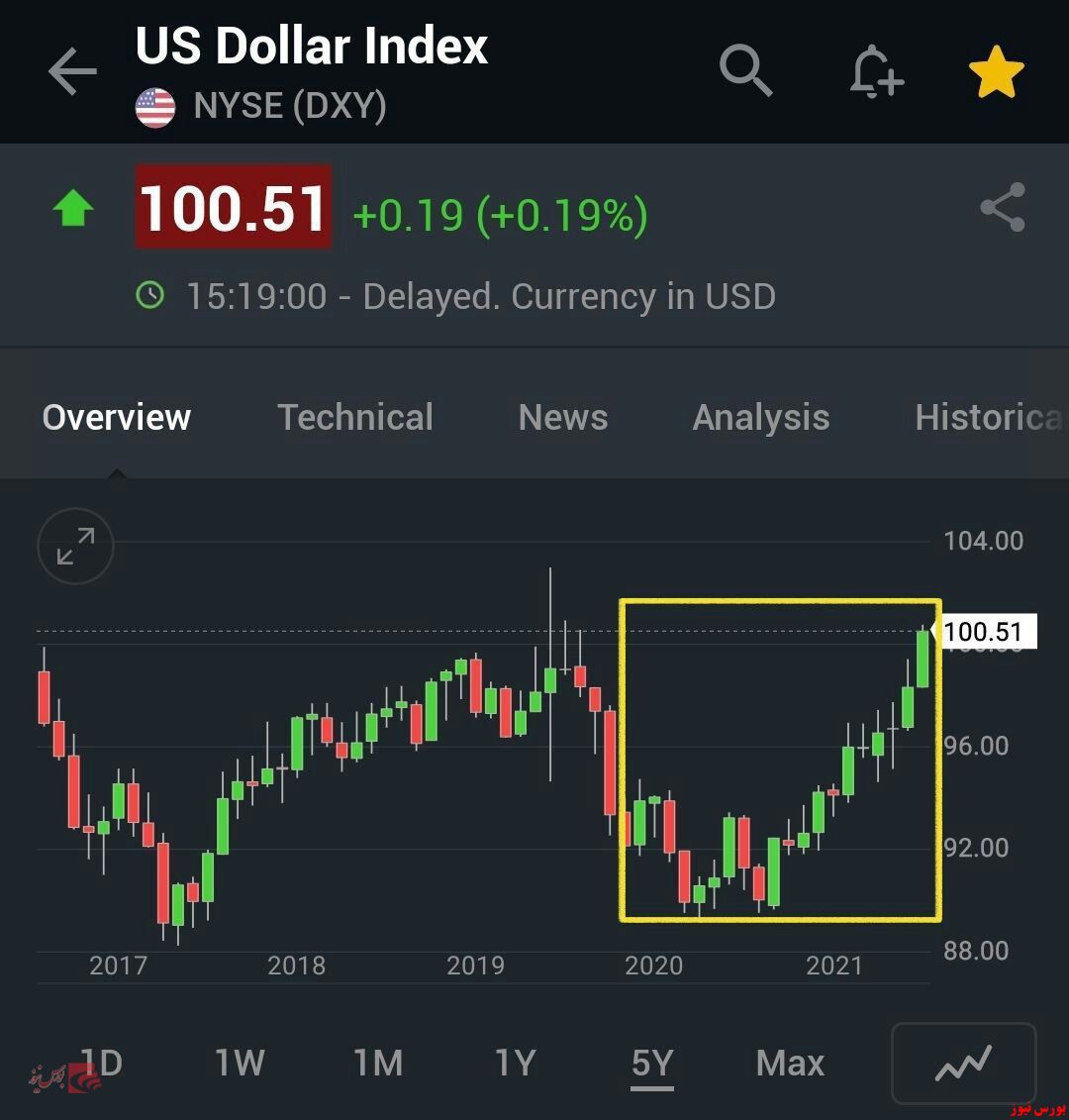1069x1120 pixels.
Task: Expand the chart to fullscreen
Action: click(75, 546)
